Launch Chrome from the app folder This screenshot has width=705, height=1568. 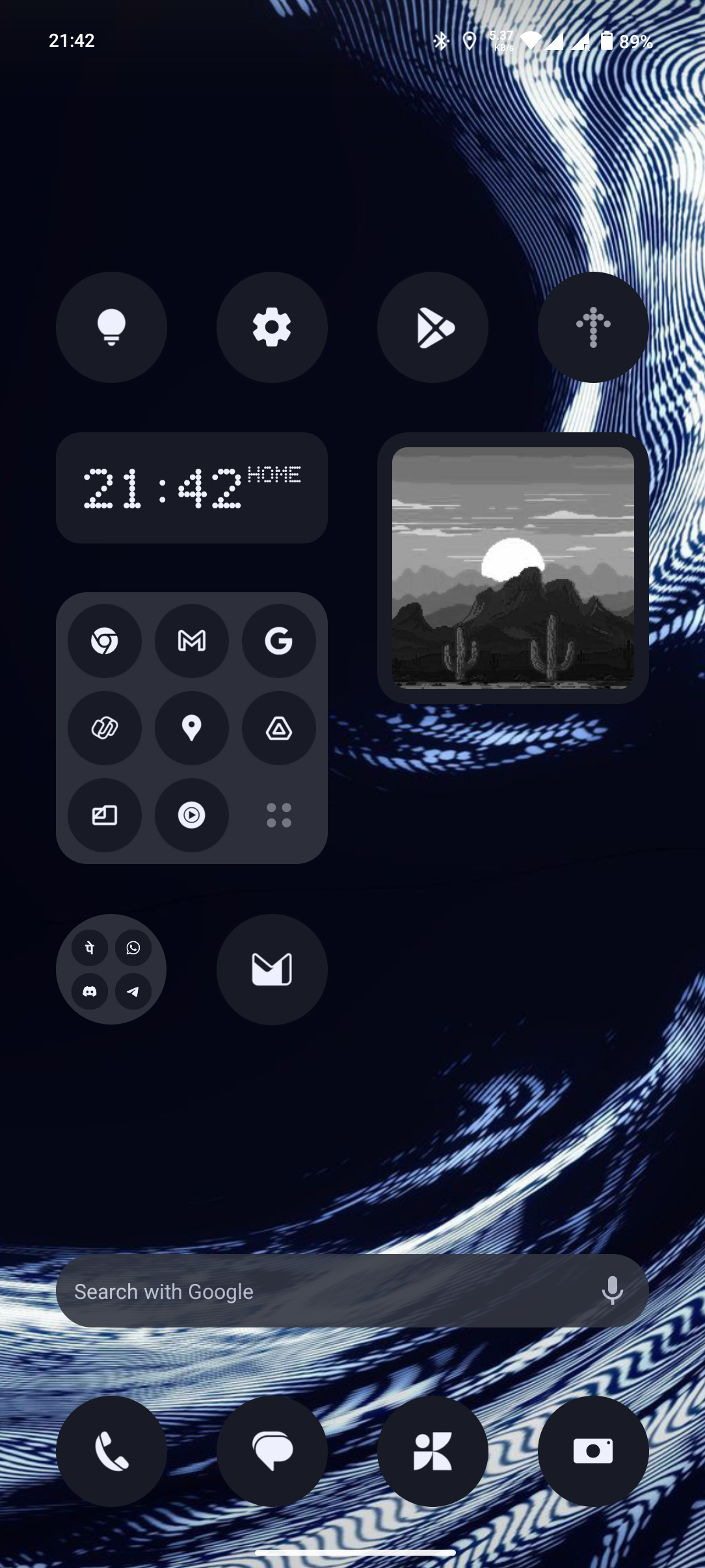[105, 641]
